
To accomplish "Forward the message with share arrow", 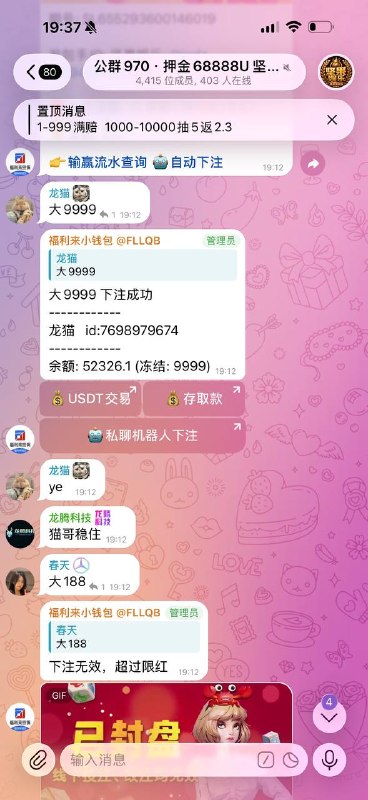I will coord(312,164).
